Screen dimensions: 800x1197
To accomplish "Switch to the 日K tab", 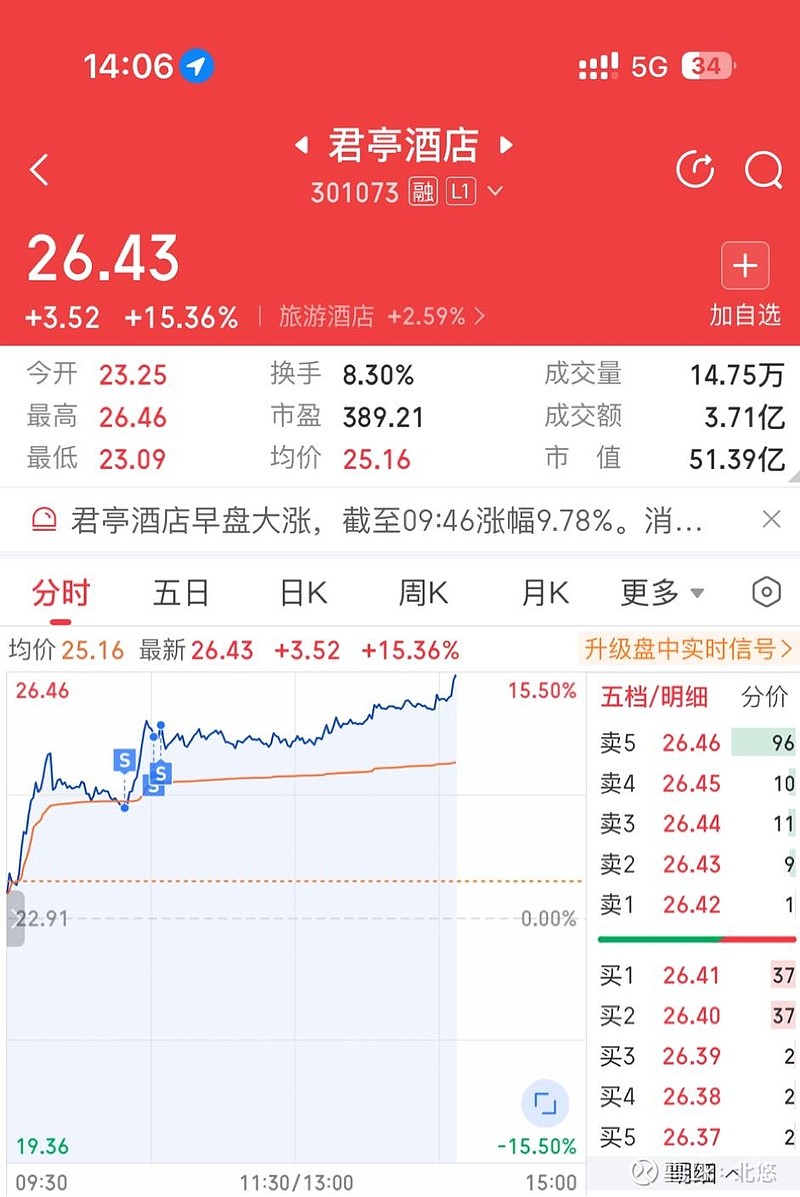I will click(x=303, y=593).
